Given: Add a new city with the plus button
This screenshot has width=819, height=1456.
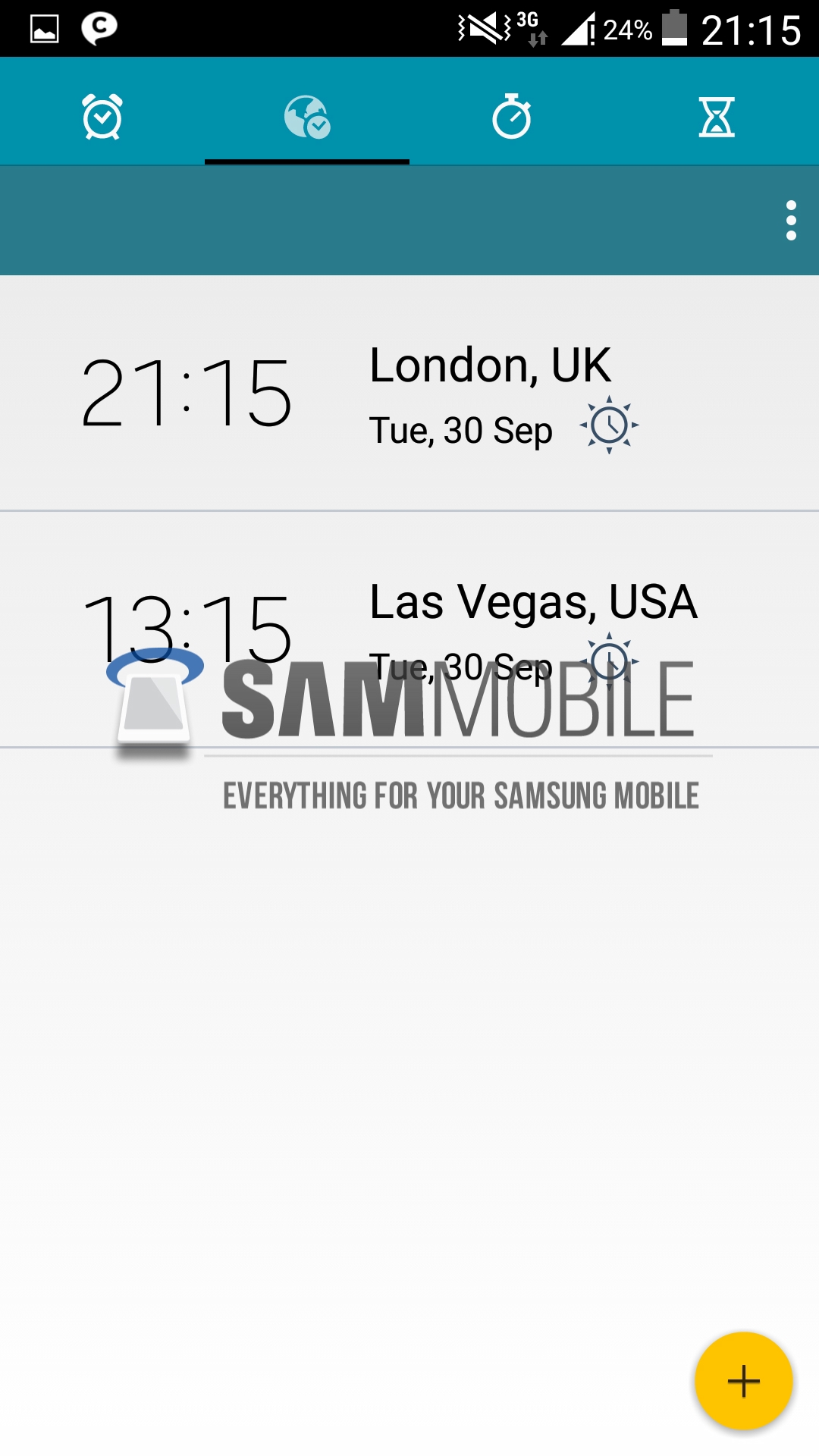Looking at the screenshot, I should tap(743, 1381).
